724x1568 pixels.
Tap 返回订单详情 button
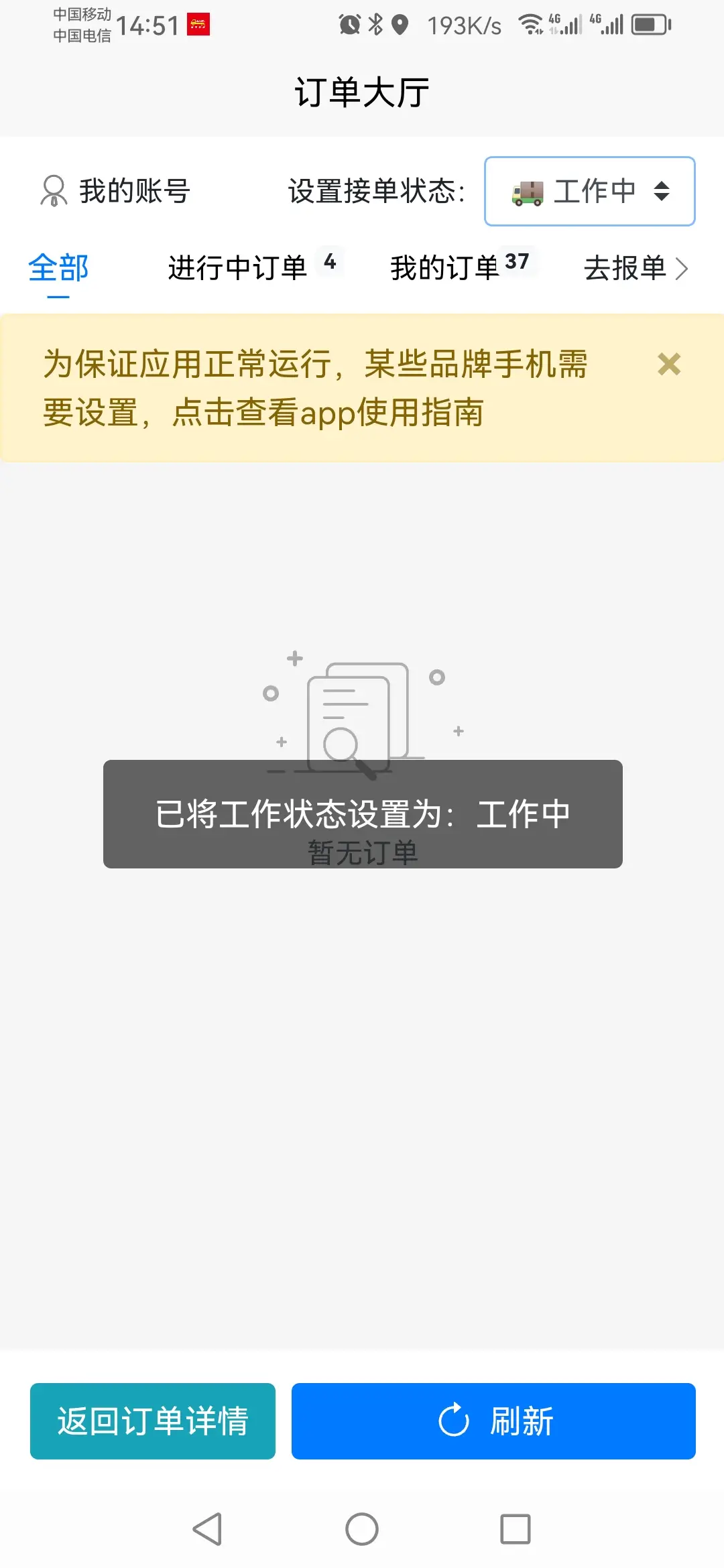point(153,1421)
